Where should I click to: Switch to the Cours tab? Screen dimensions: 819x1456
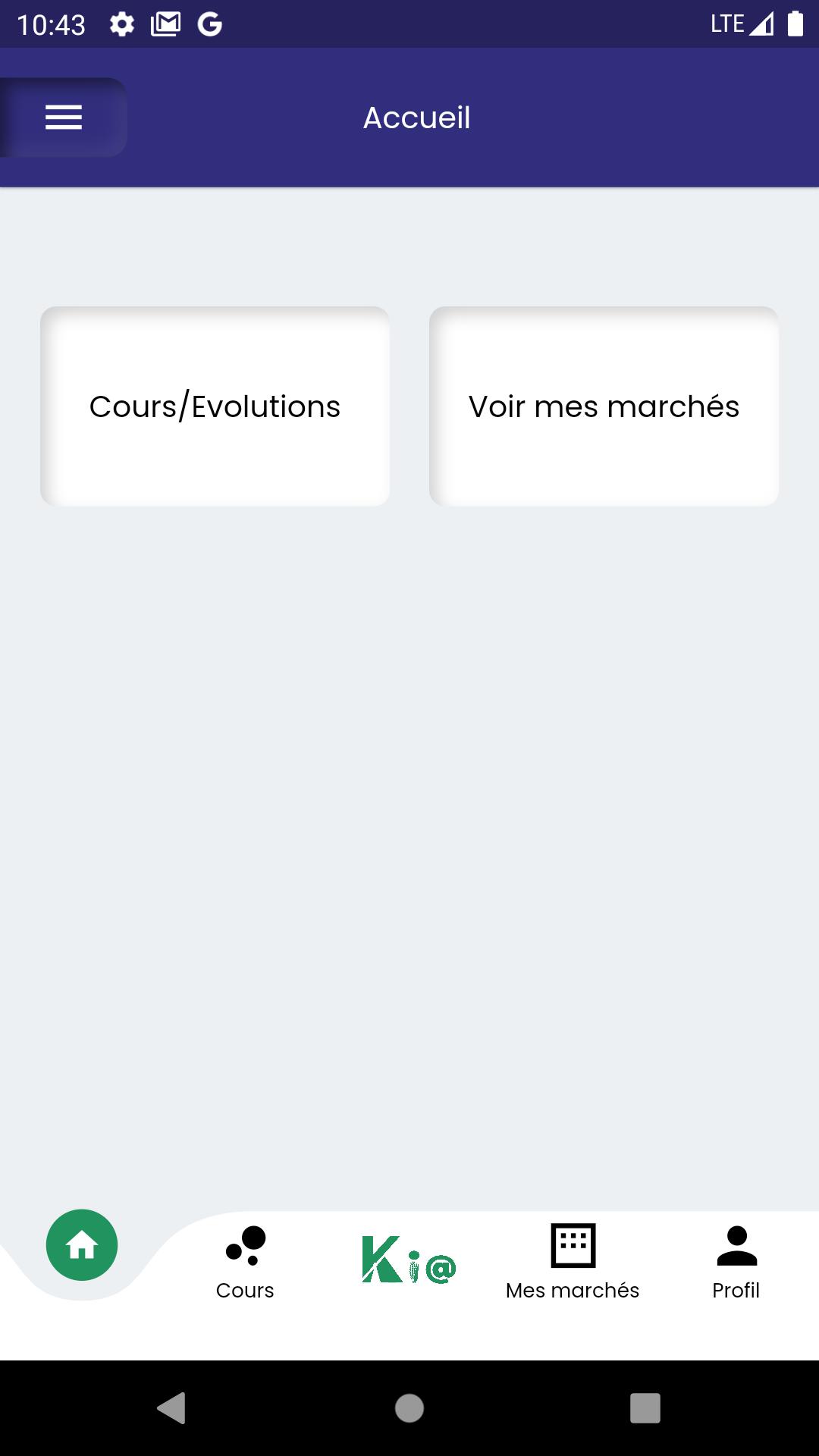click(245, 1263)
